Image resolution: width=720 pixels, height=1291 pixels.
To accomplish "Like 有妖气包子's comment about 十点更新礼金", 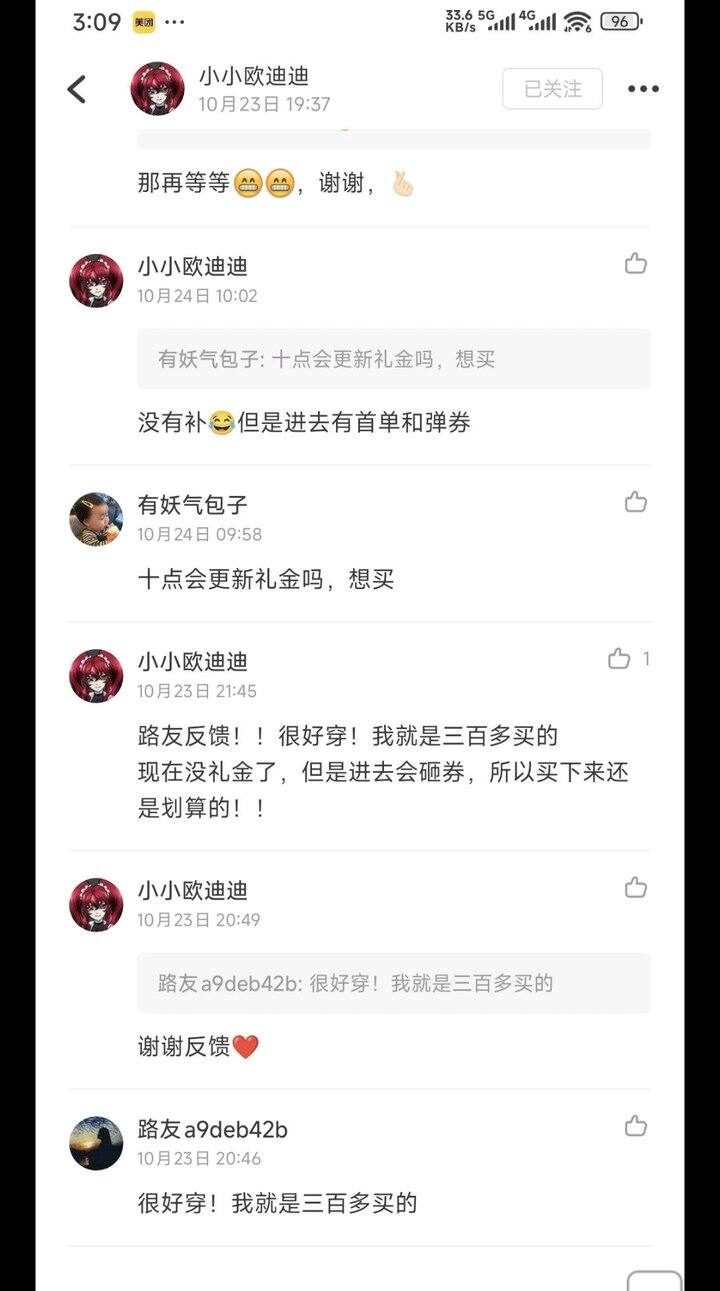I will [636, 502].
